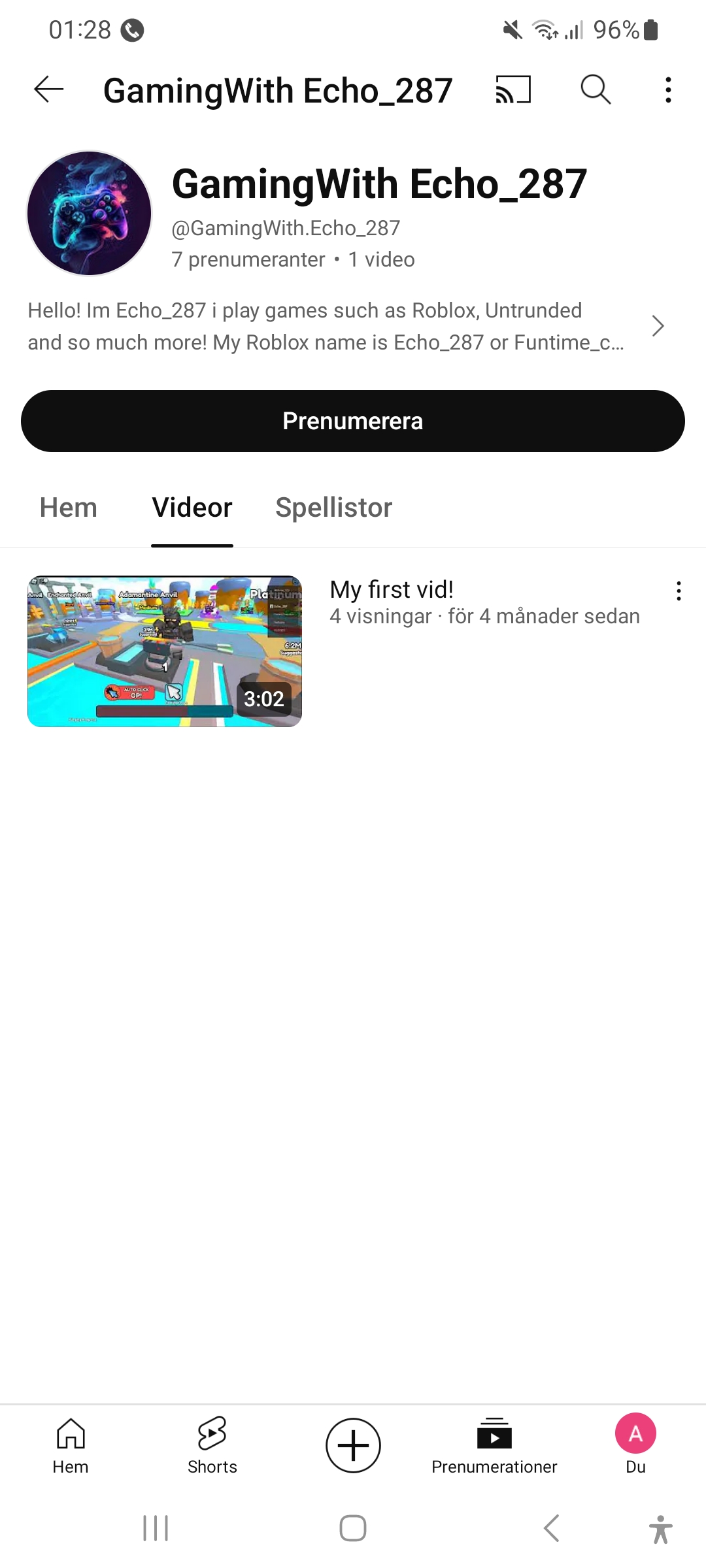Select the Videor tab

pyautogui.click(x=192, y=508)
